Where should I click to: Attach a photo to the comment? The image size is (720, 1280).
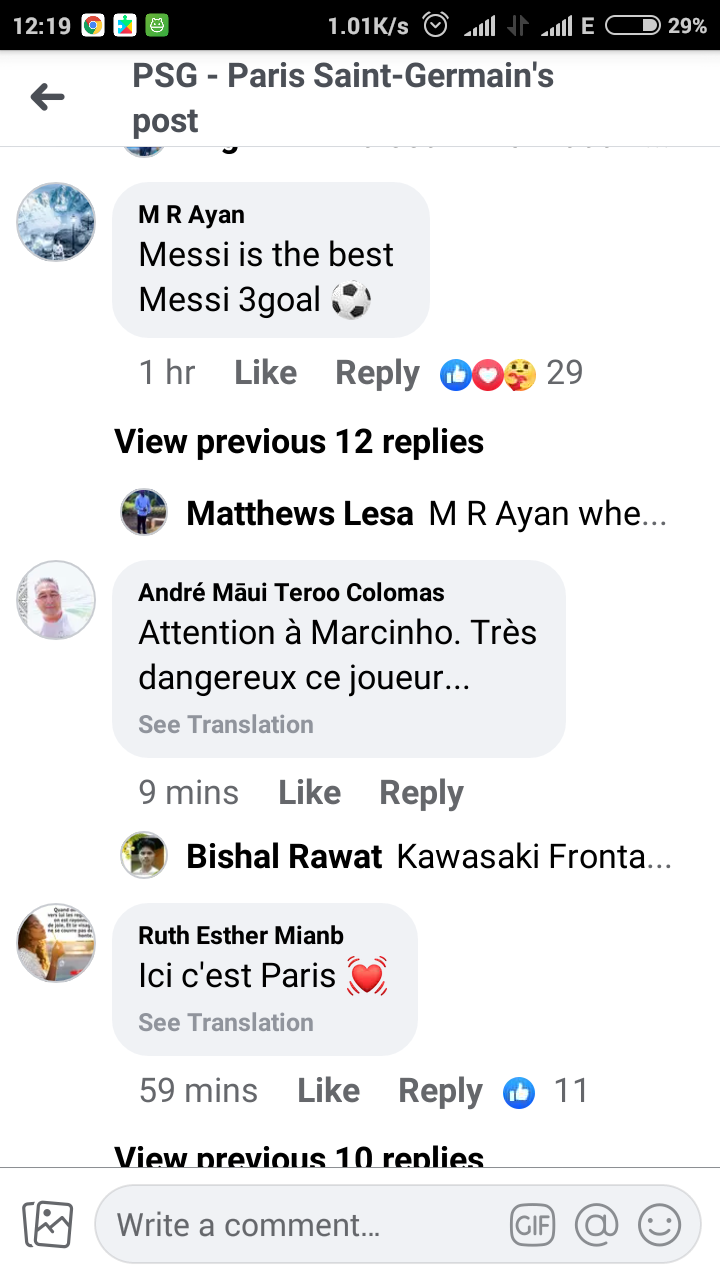(x=47, y=1224)
